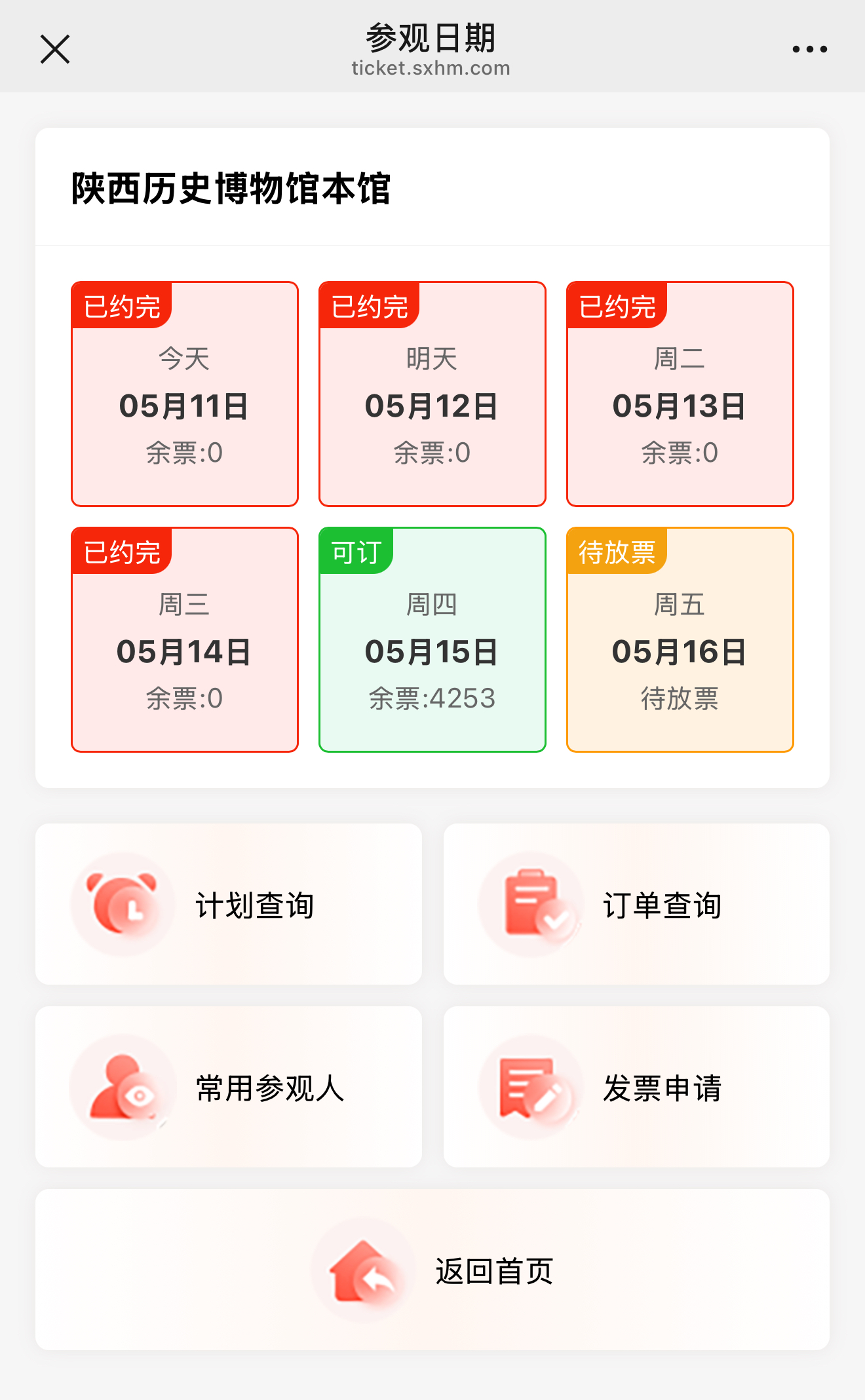Click the alarm clock icon for 计划查询
The height and width of the screenshot is (1400, 865).
coord(122,904)
